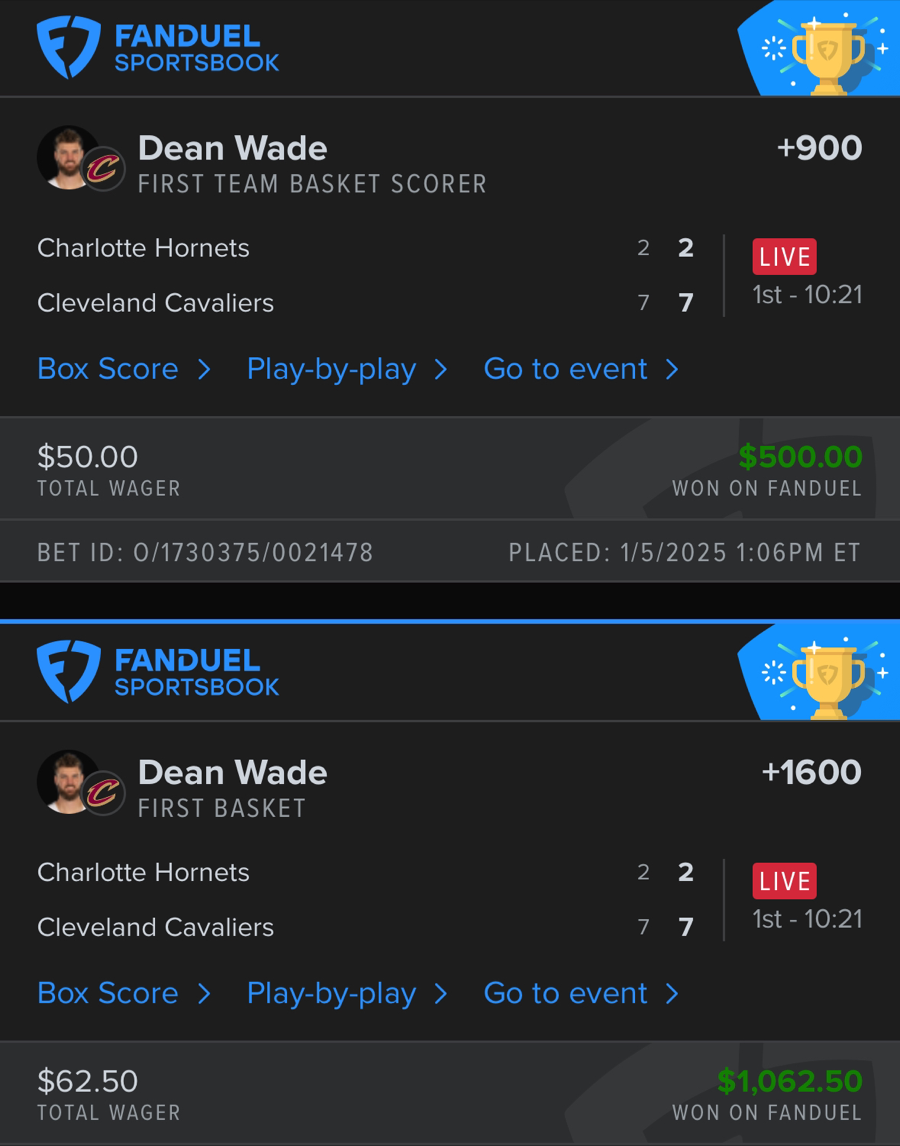Click the FanDuel Sportsbook logo on top card
900x1146 pixels.
click(x=157, y=46)
